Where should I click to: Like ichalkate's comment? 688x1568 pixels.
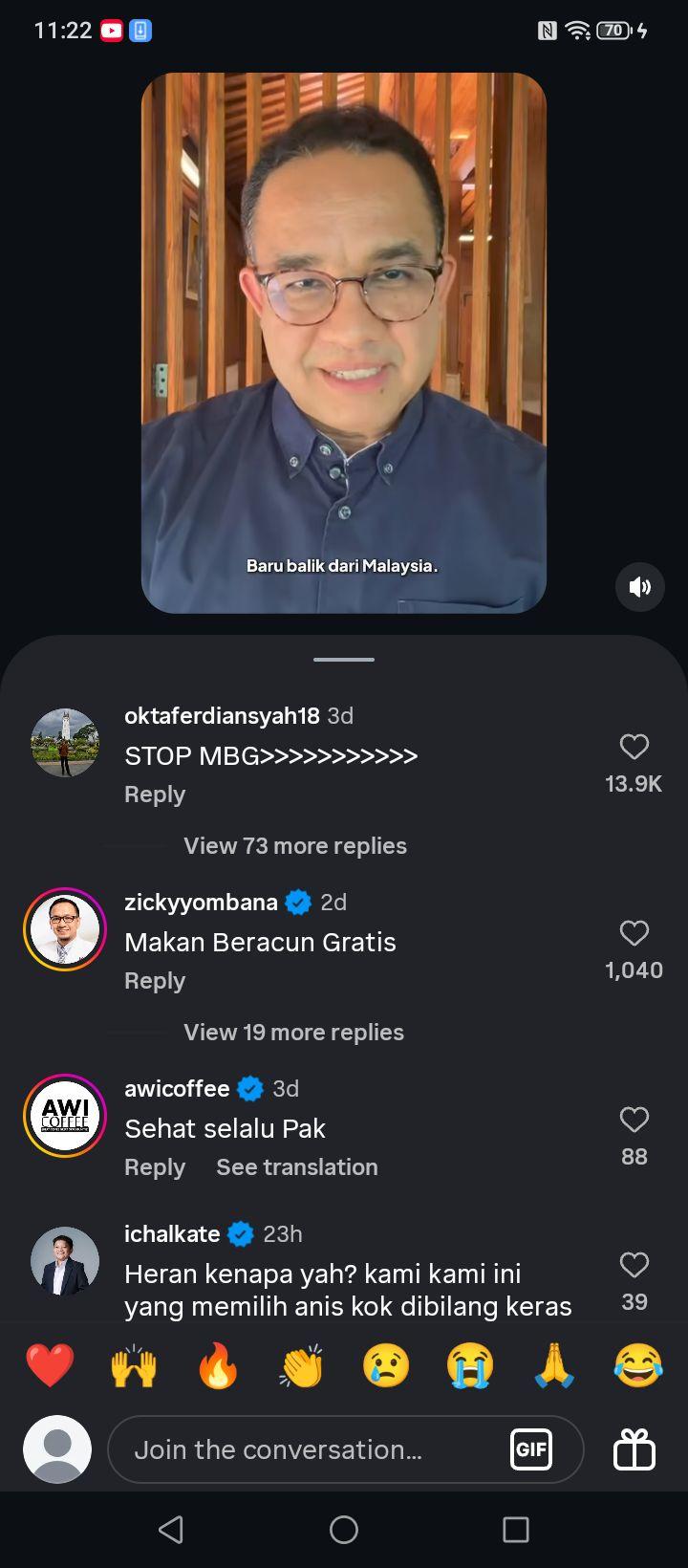coord(634,1265)
